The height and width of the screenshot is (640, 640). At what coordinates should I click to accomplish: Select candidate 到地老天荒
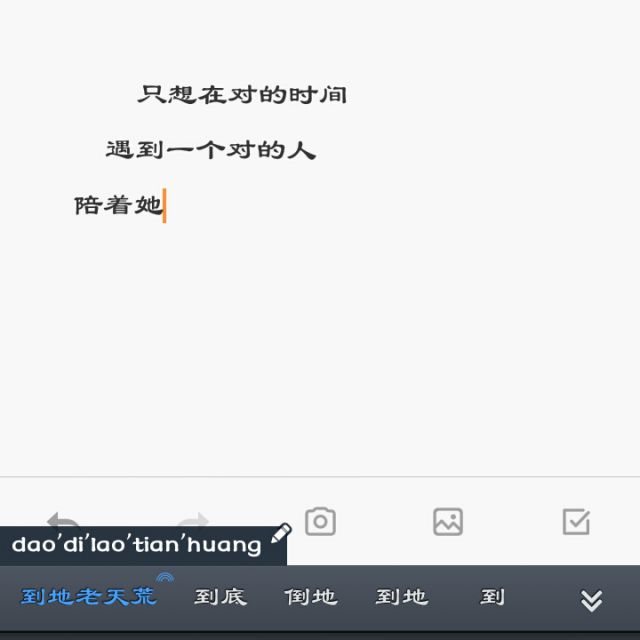pyautogui.click(x=89, y=597)
